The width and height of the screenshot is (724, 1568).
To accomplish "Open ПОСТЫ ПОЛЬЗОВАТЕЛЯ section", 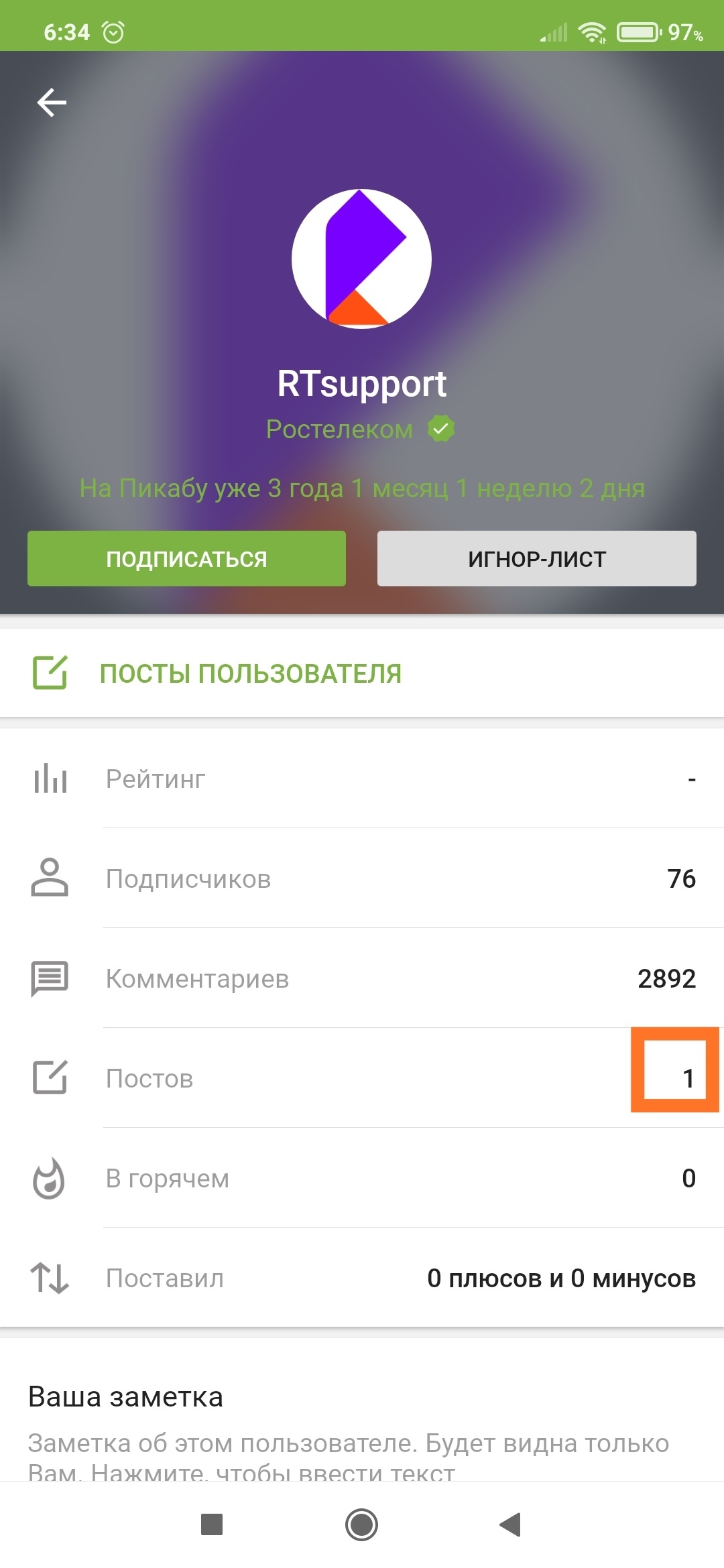I will 249,673.
